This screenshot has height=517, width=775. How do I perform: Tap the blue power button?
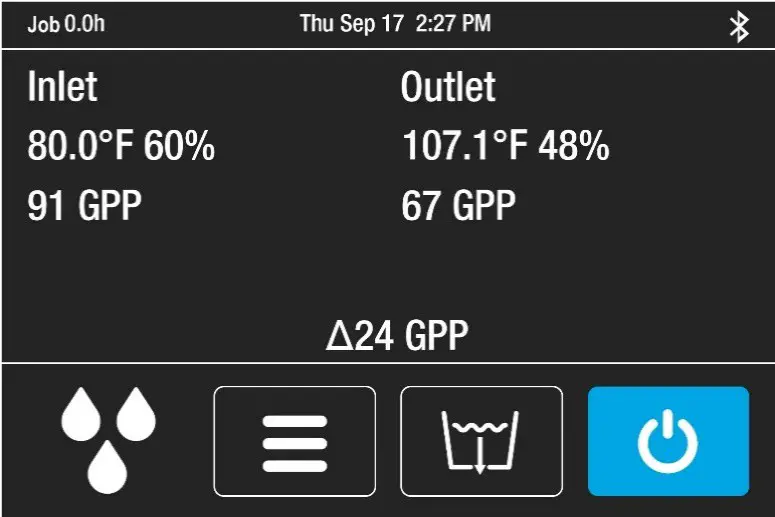[668, 441]
